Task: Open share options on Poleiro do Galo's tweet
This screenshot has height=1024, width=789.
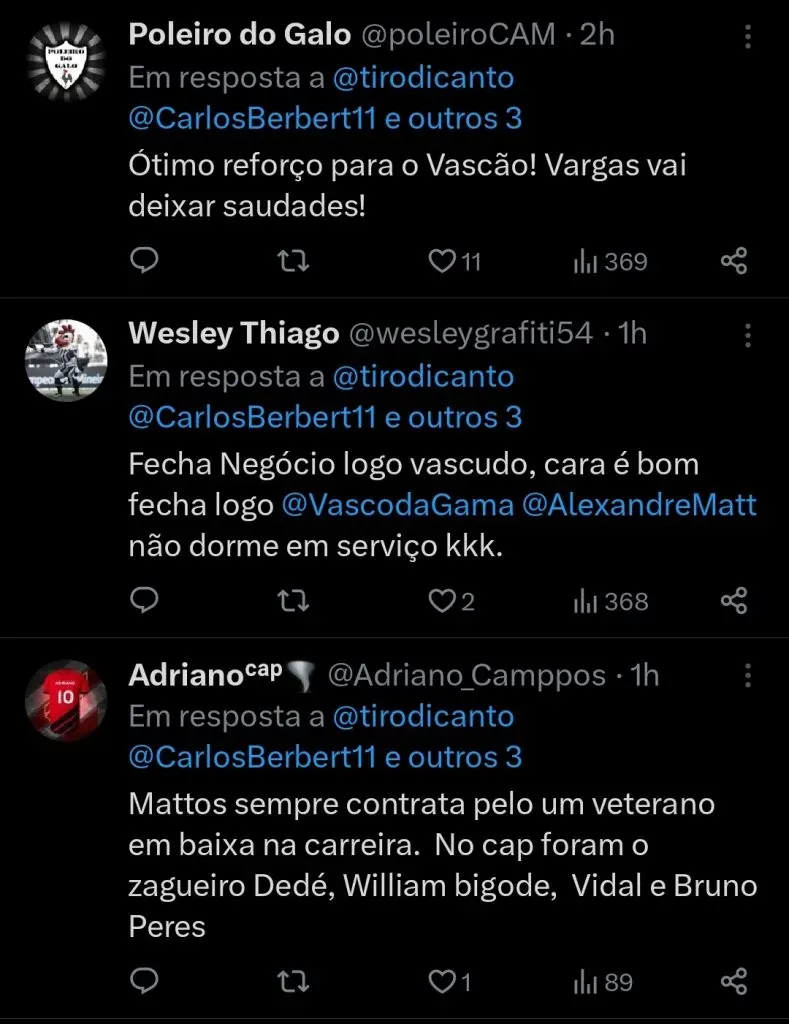Action: click(734, 261)
